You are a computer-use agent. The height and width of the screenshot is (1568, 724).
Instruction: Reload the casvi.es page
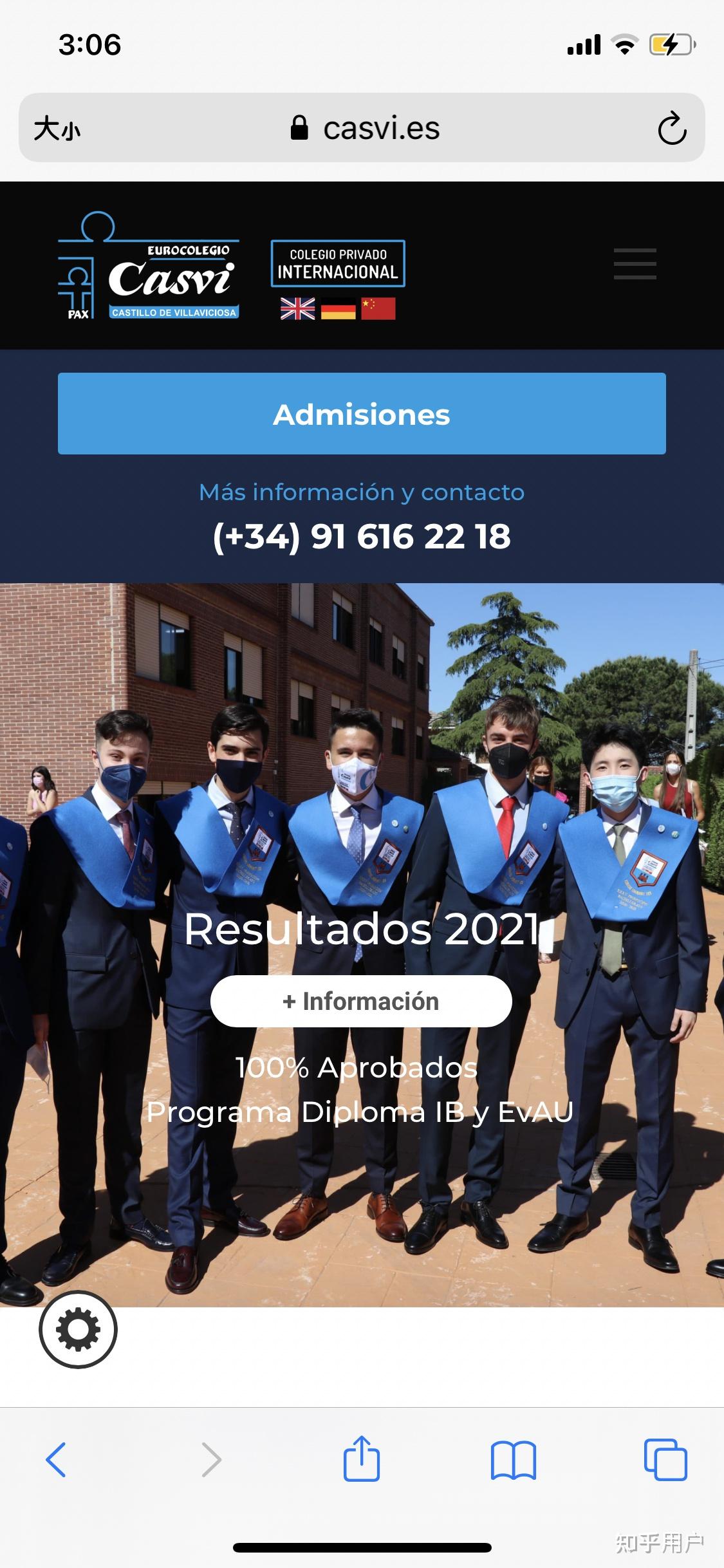coord(672,128)
